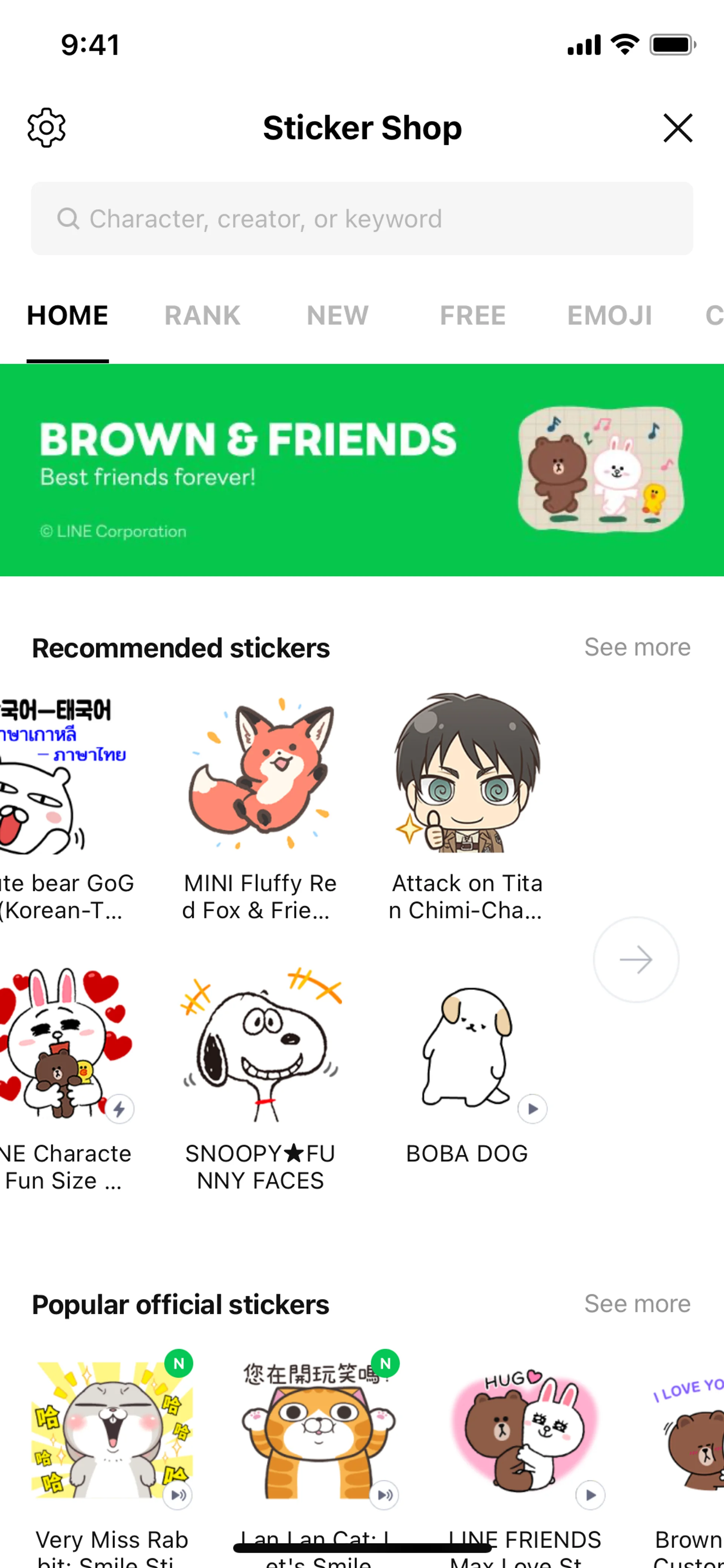The width and height of the screenshot is (724, 1568).
Task: Switch to the NEW tab
Action: (337, 315)
